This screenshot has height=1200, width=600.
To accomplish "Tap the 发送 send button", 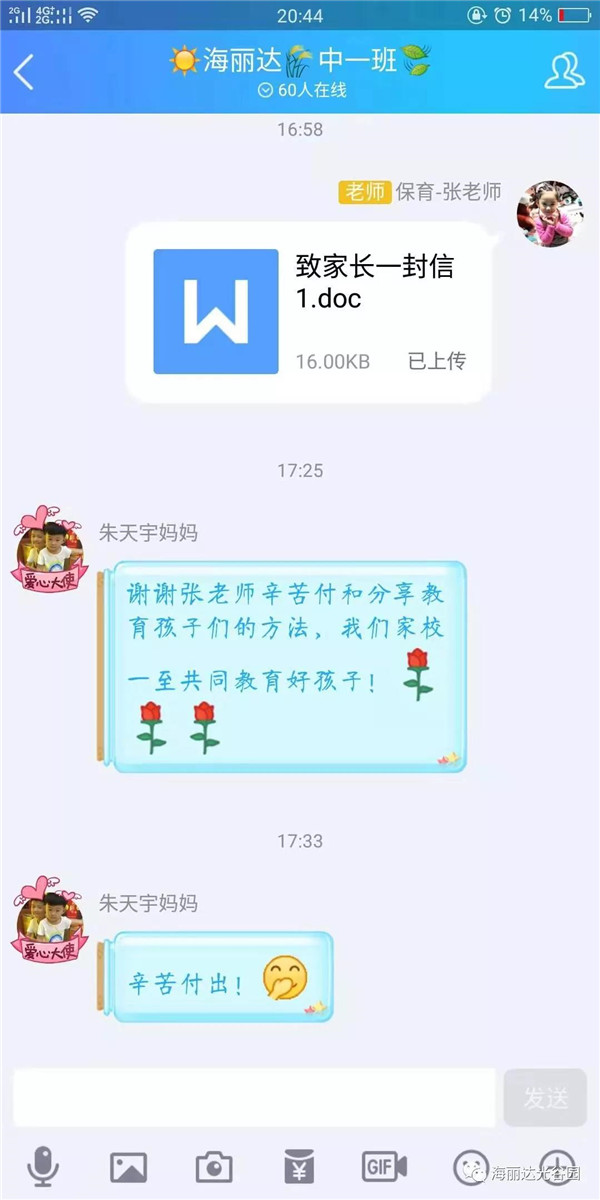I will tap(545, 1098).
